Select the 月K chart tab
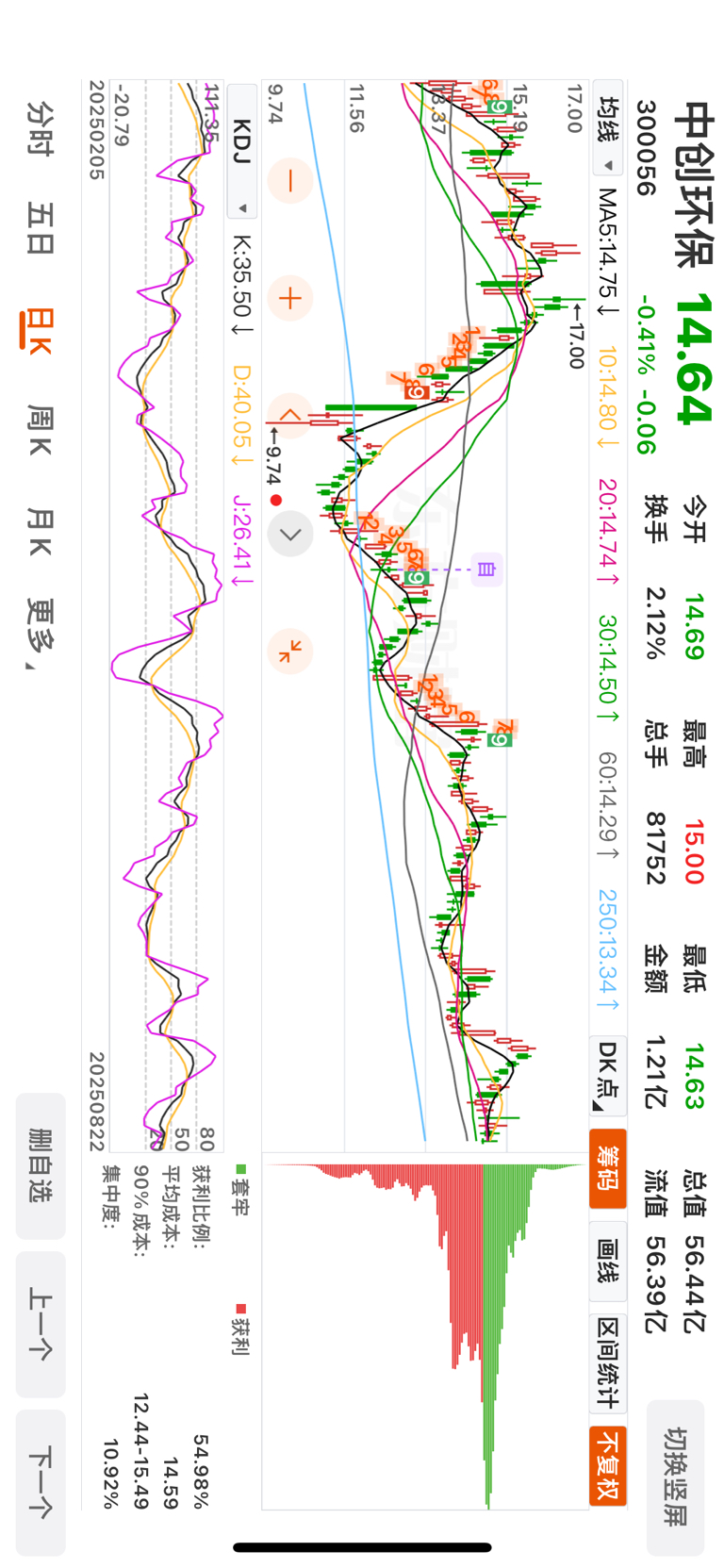This screenshot has height=1568, width=724. coord(40,531)
